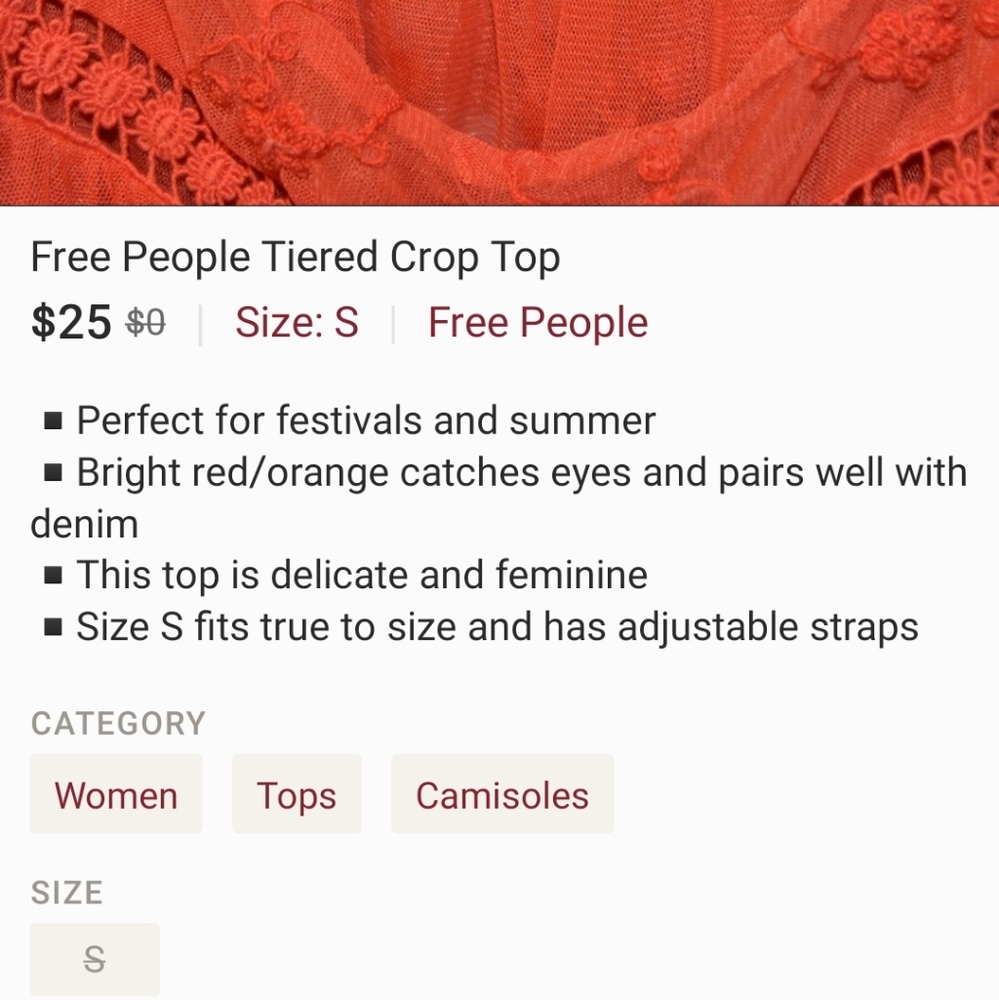Click the bullet mentioning adjustable straps
Image resolution: width=999 pixels, height=1000 pixels.
[x=495, y=627]
